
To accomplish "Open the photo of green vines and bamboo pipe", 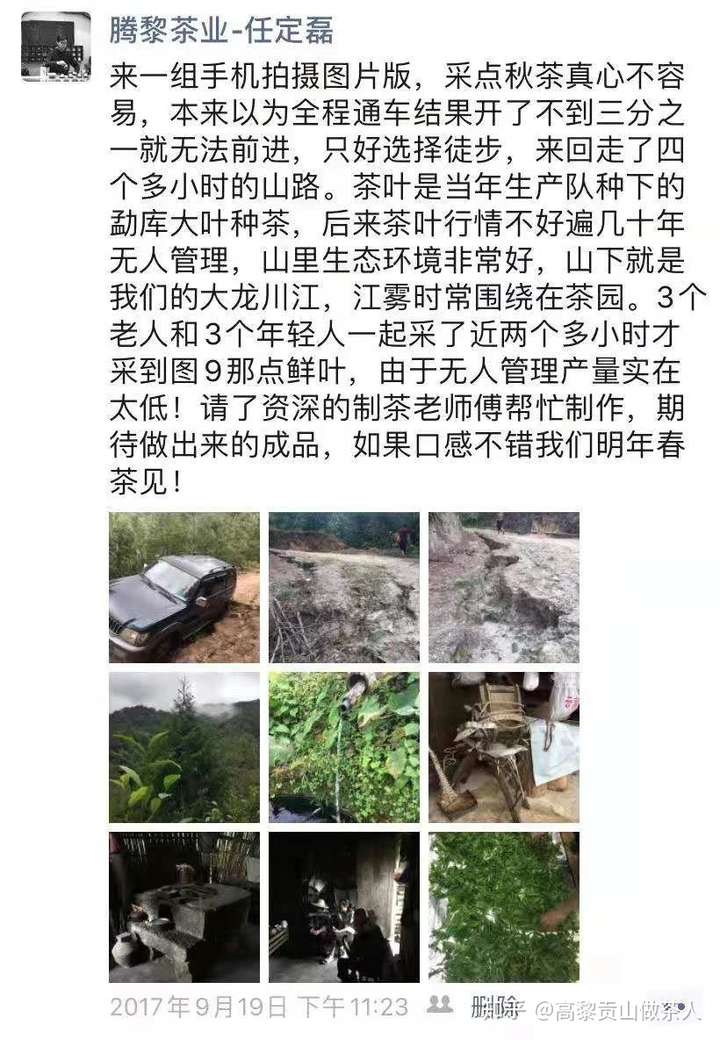I will (x=344, y=747).
